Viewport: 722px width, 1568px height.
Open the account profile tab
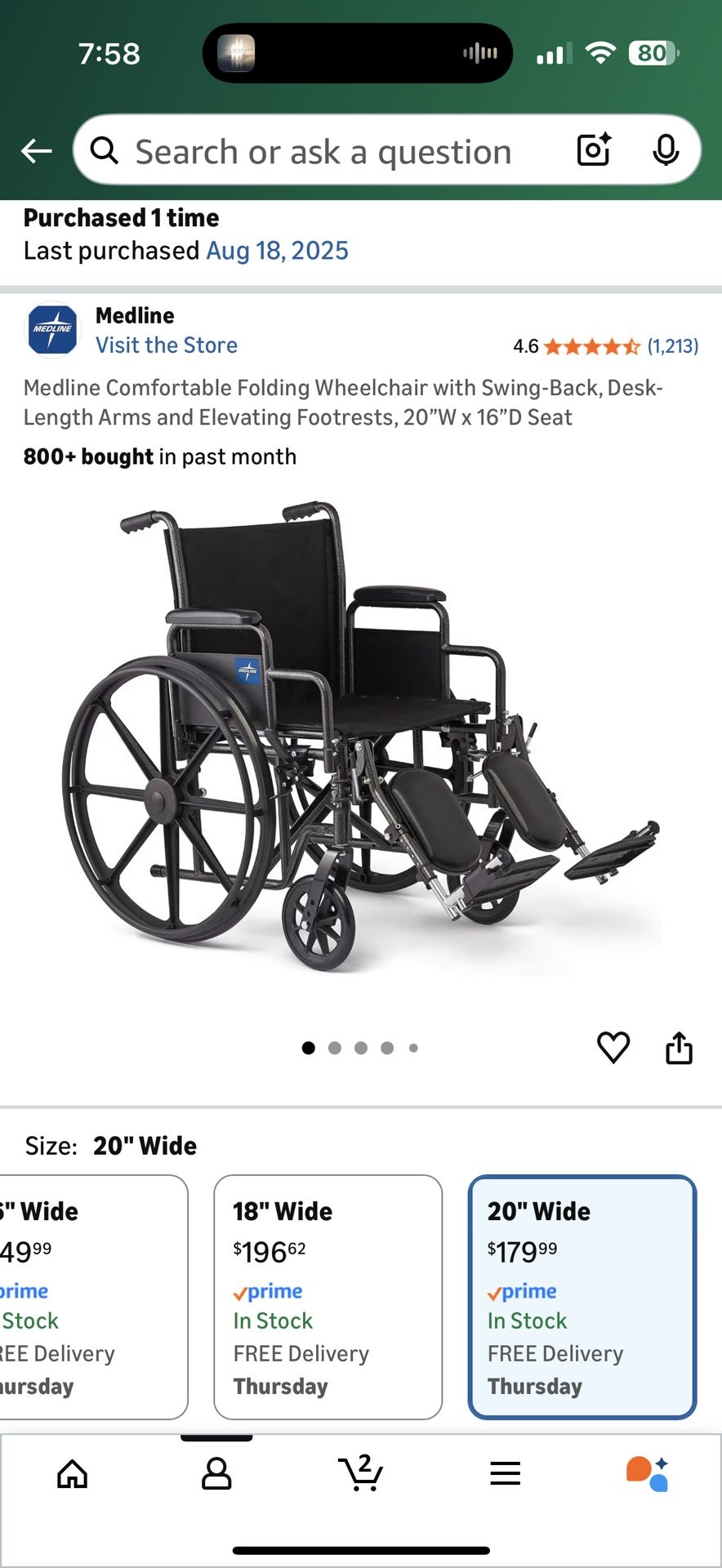[216, 1474]
